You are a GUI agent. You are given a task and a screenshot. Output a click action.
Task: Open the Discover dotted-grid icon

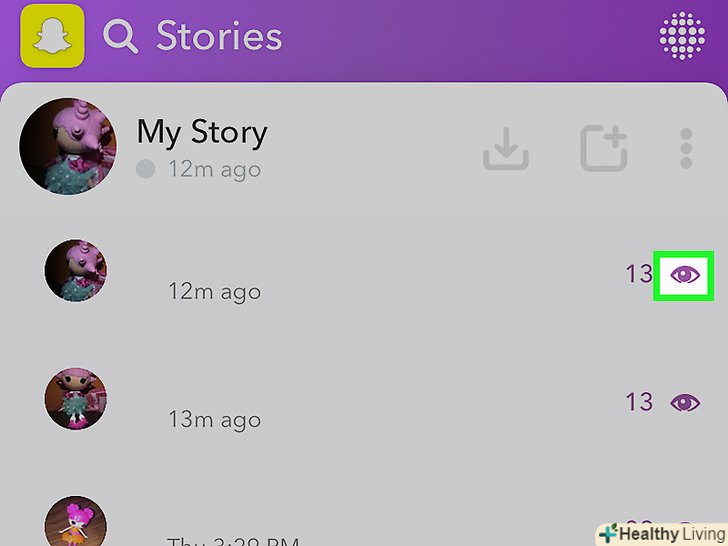(682, 37)
